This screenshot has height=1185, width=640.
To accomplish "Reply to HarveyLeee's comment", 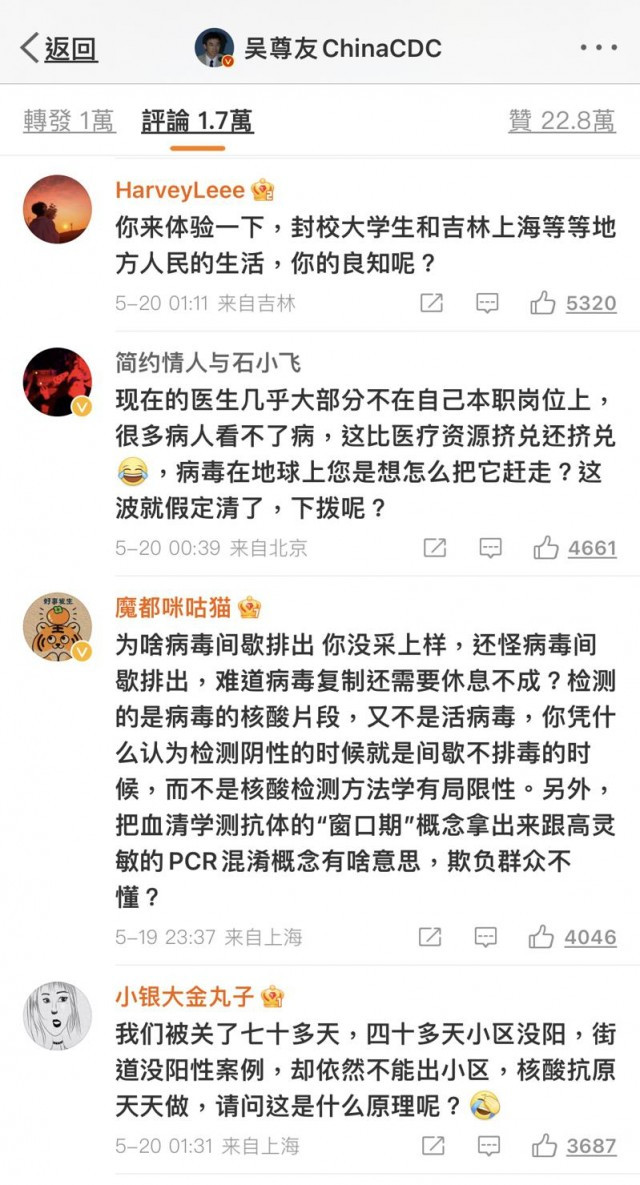I will click(x=487, y=303).
